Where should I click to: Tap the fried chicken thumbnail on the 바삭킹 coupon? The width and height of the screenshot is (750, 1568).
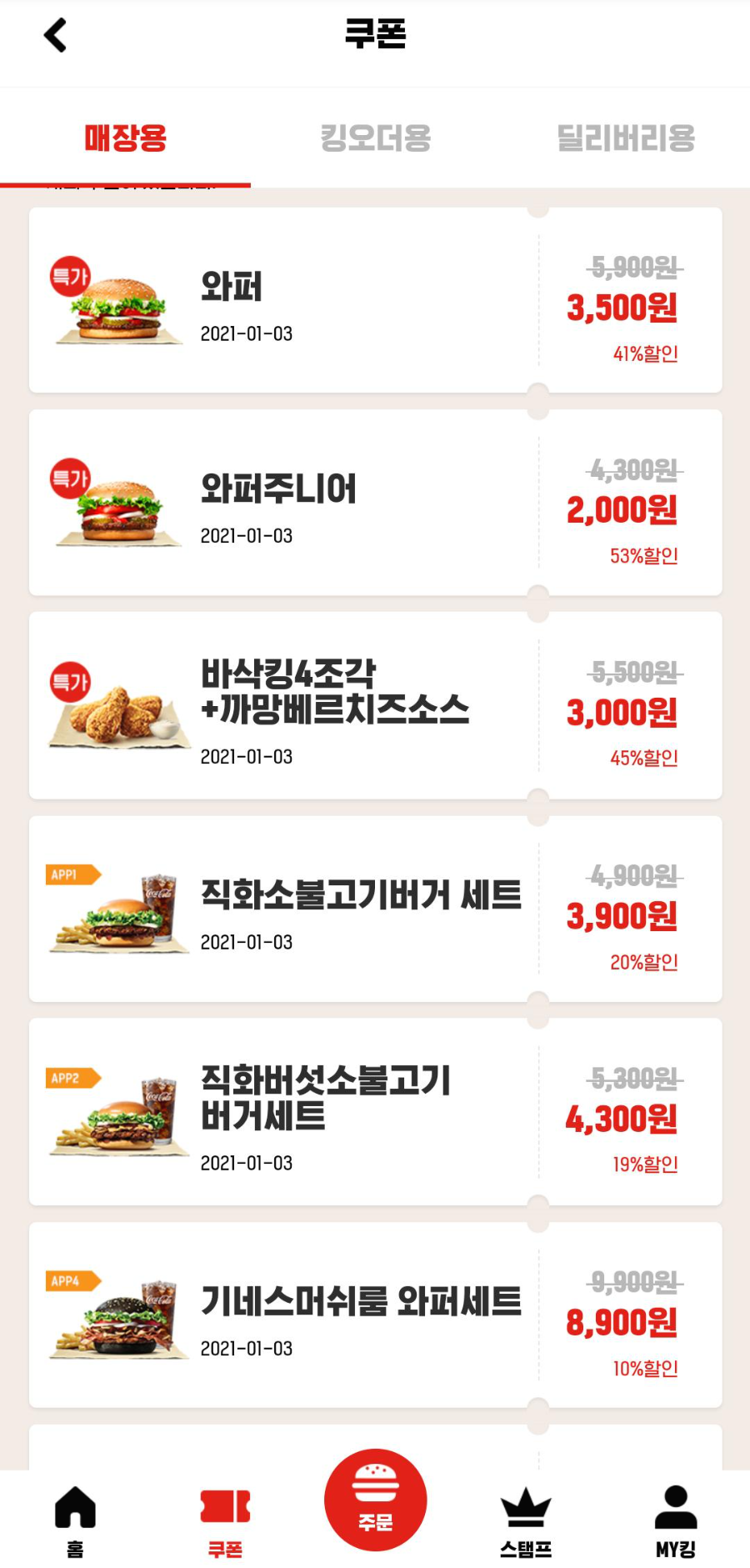(x=118, y=713)
